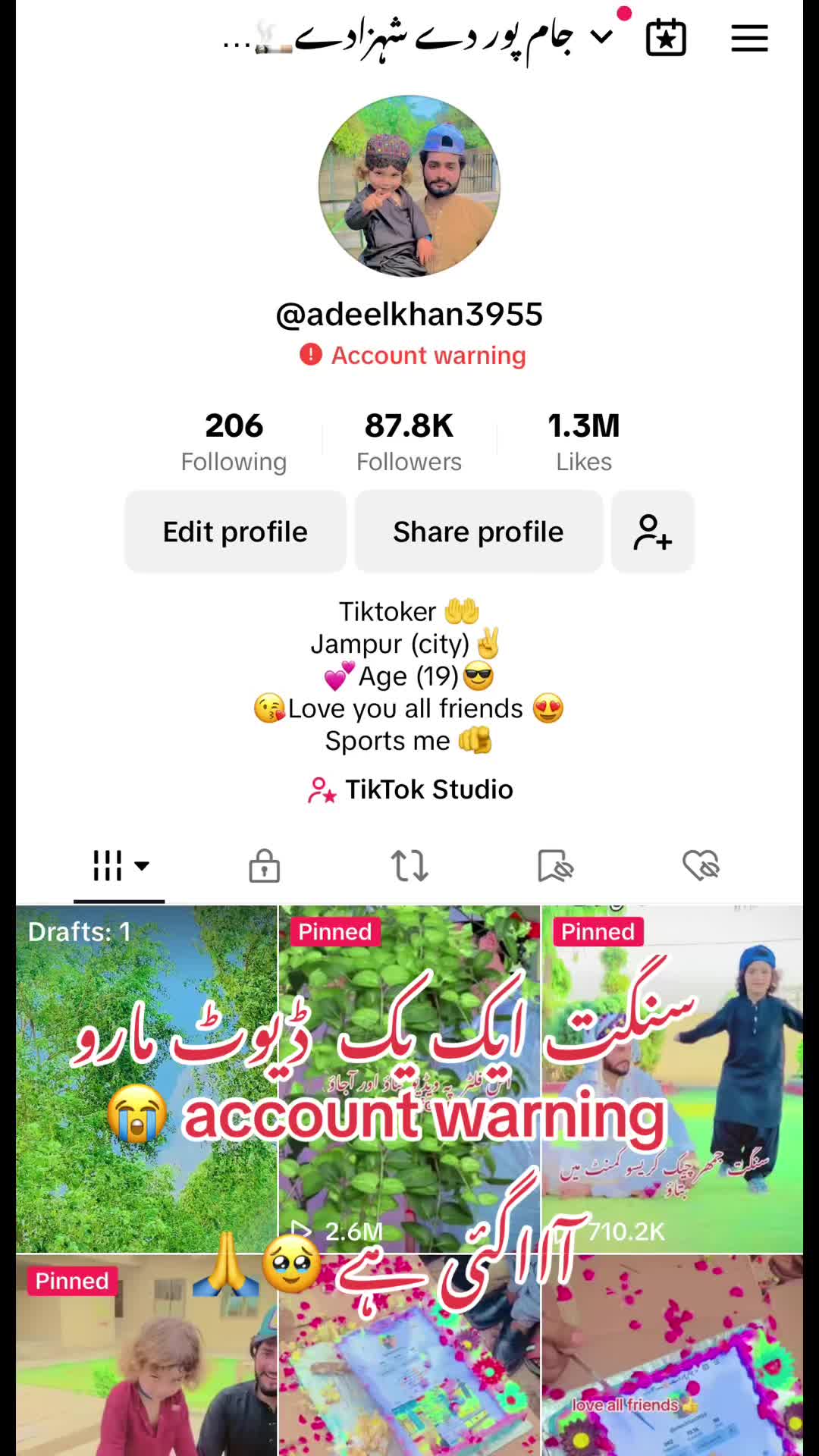Switch to the hidden liked videos tab
This screenshot has height=1456, width=819.
click(x=701, y=865)
